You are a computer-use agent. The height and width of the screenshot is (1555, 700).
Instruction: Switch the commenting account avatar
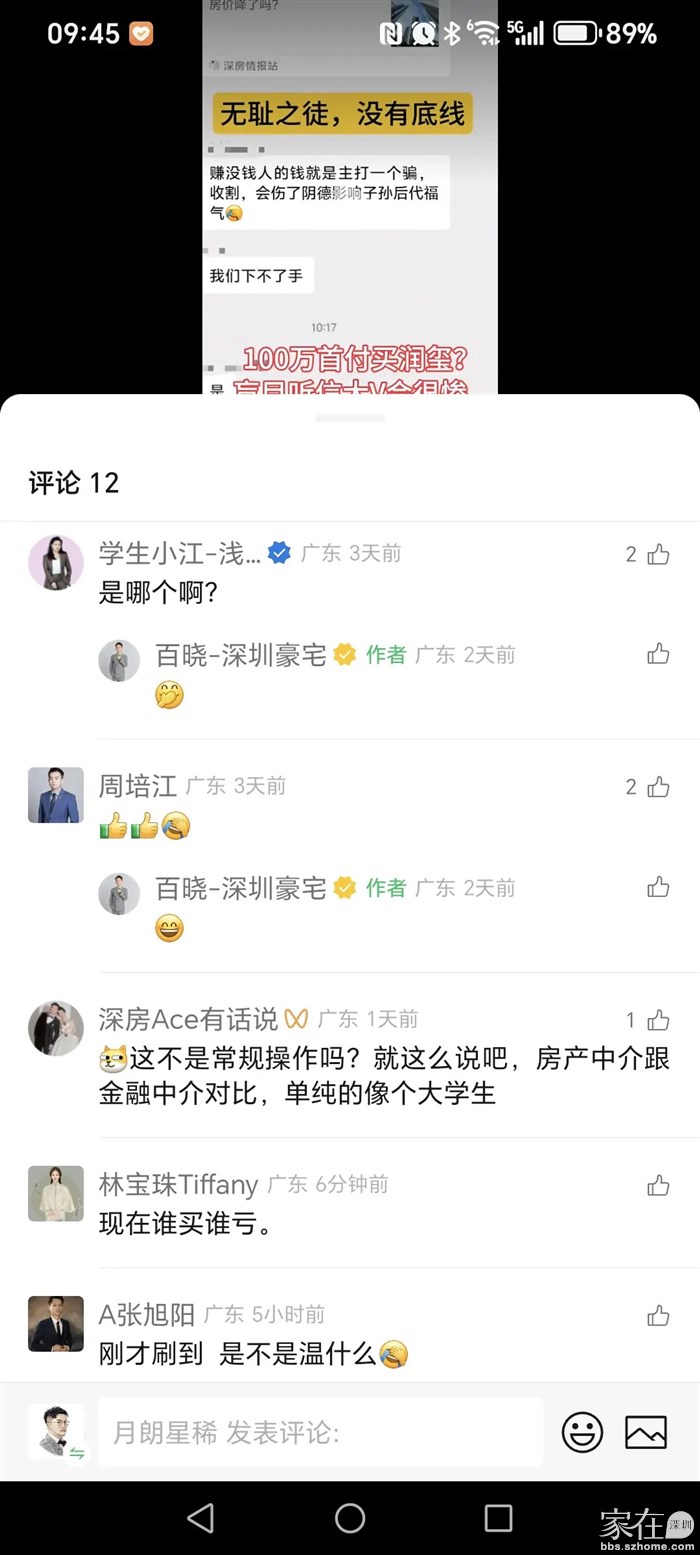(56, 1432)
